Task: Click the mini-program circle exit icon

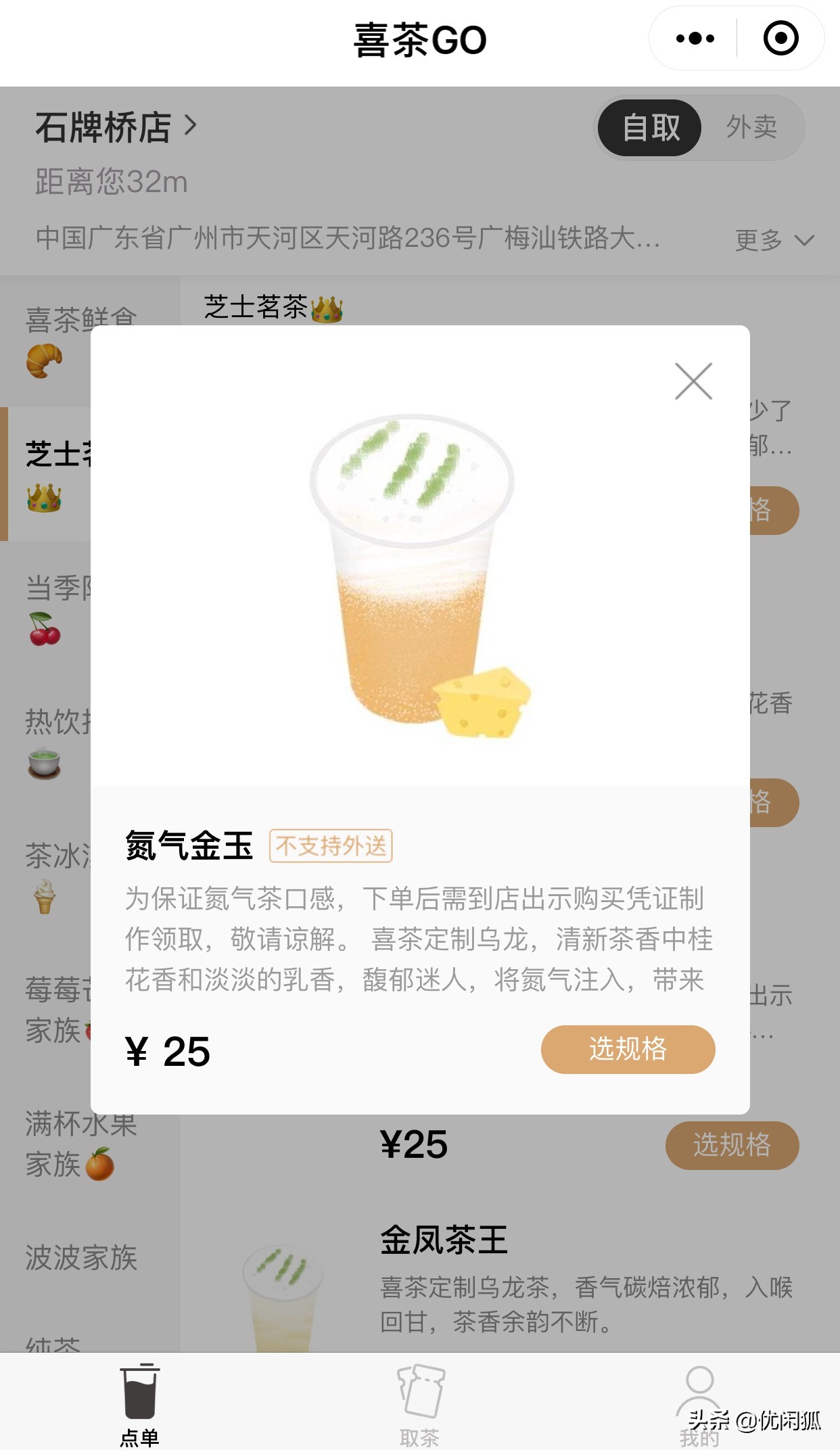Action: (x=781, y=39)
